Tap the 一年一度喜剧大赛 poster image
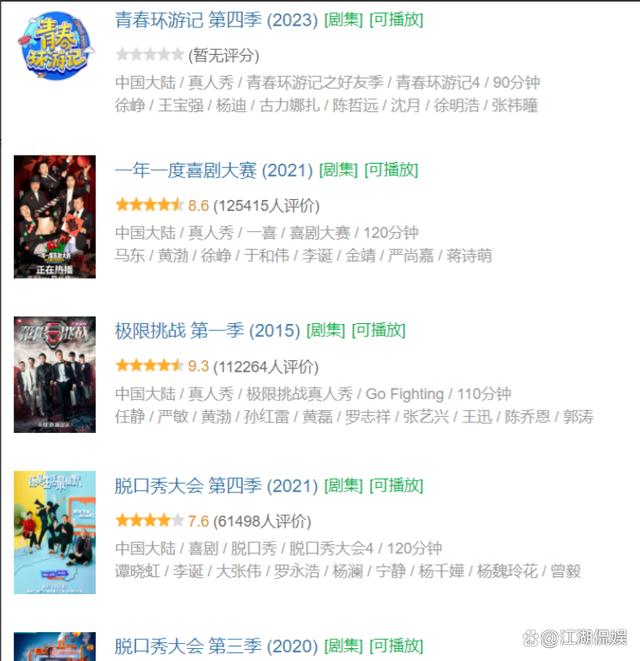The image size is (640, 661). pos(55,216)
